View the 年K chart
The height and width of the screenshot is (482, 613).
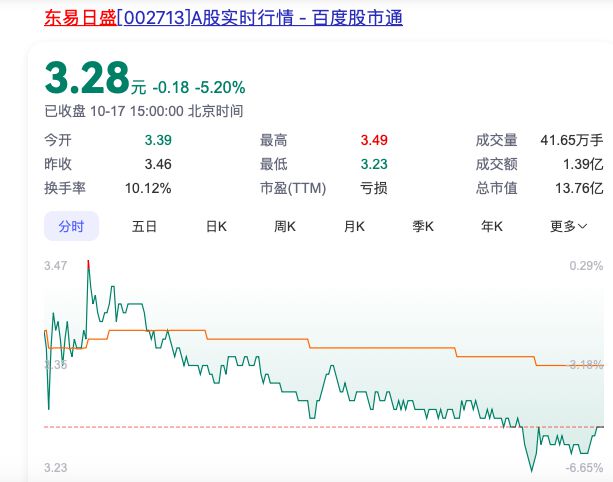pyautogui.click(x=491, y=227)
